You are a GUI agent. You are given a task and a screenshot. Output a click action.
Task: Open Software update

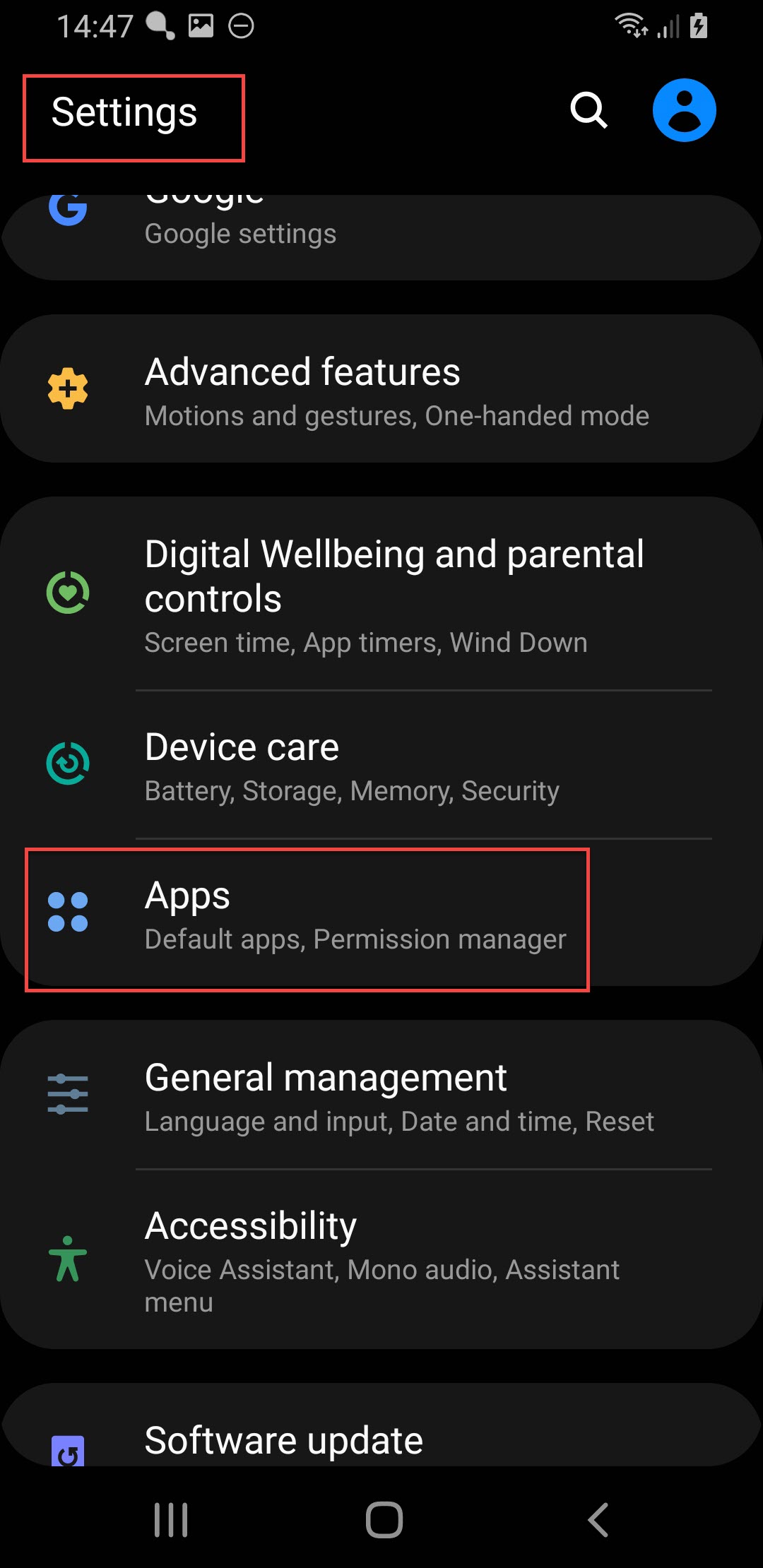[x=381, y=1425]
